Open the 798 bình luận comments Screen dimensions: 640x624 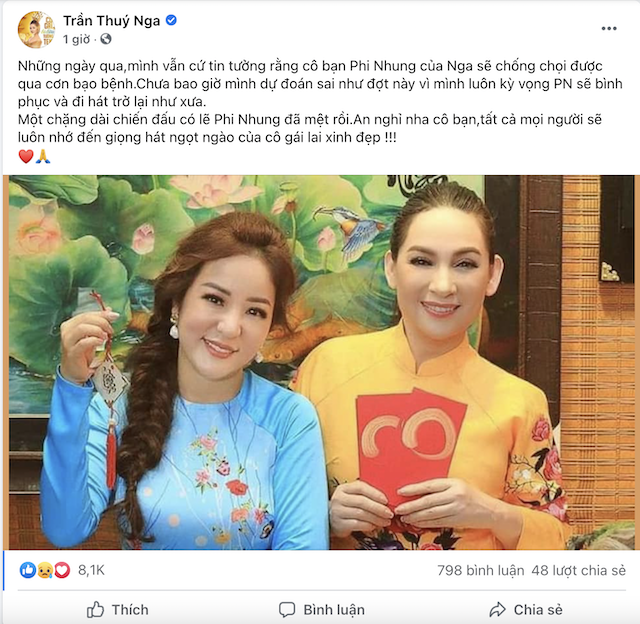click(x=479, y=570)
